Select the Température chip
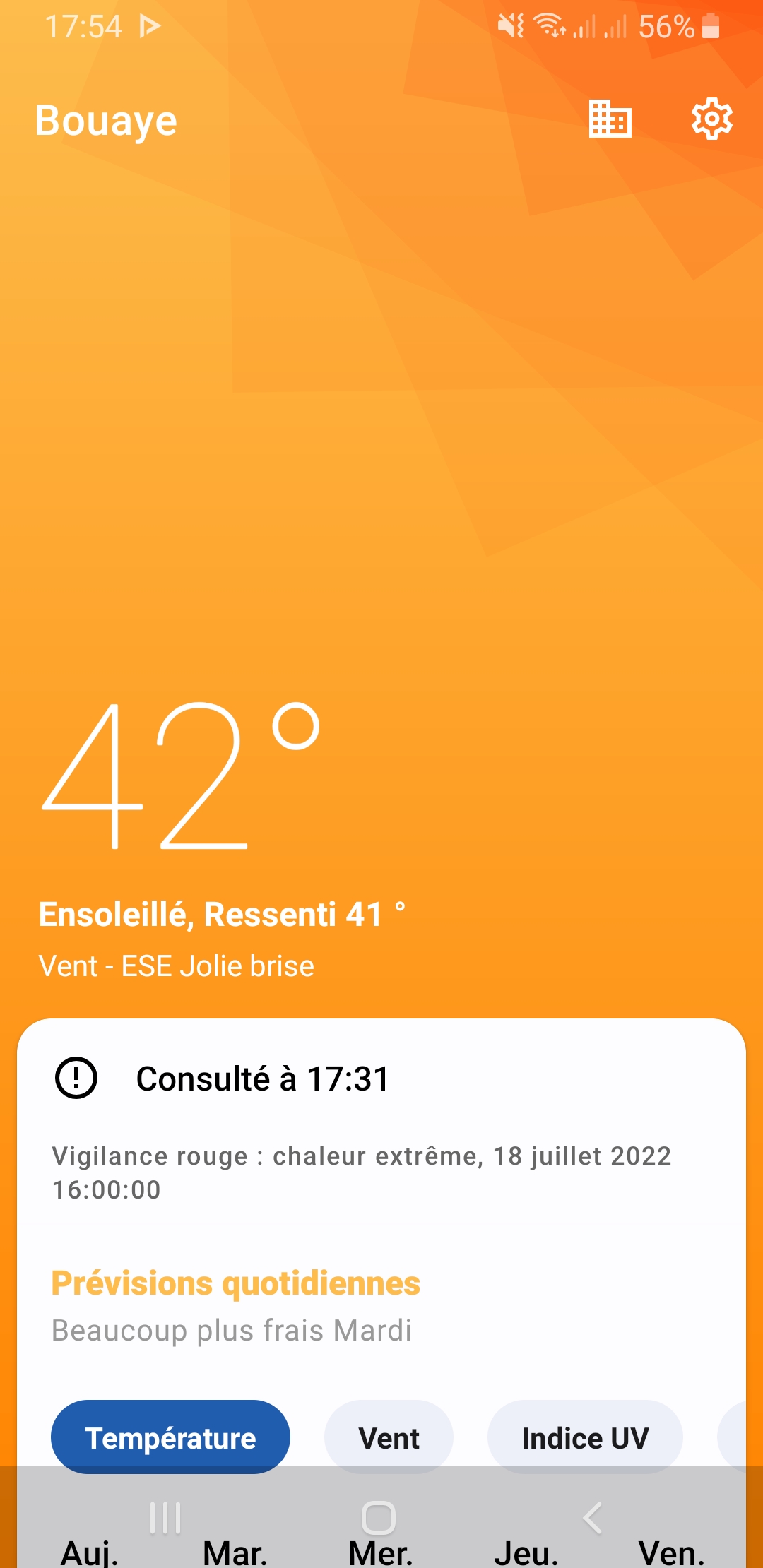Image resolution: width=763 pixels, height=1568 pixels. pos(170,1437)
